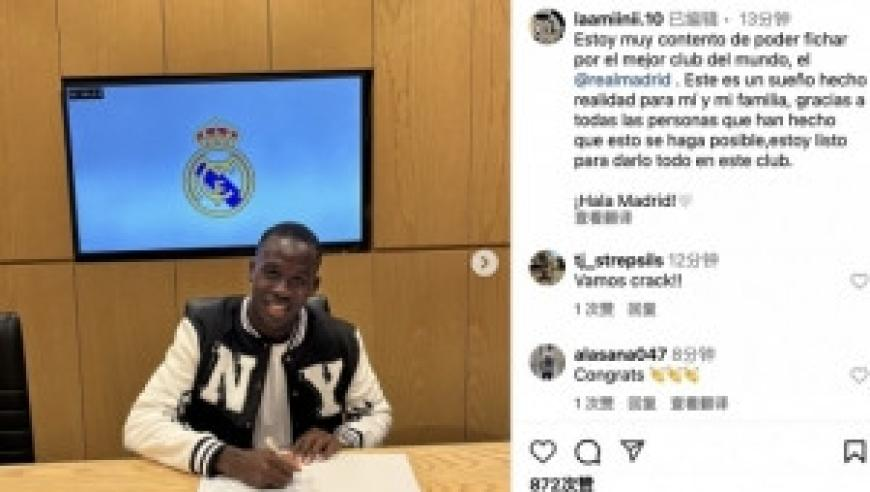Reply to tj_strepsils comment
This screenshot has height=492, width=870.
tap(641, 309)
